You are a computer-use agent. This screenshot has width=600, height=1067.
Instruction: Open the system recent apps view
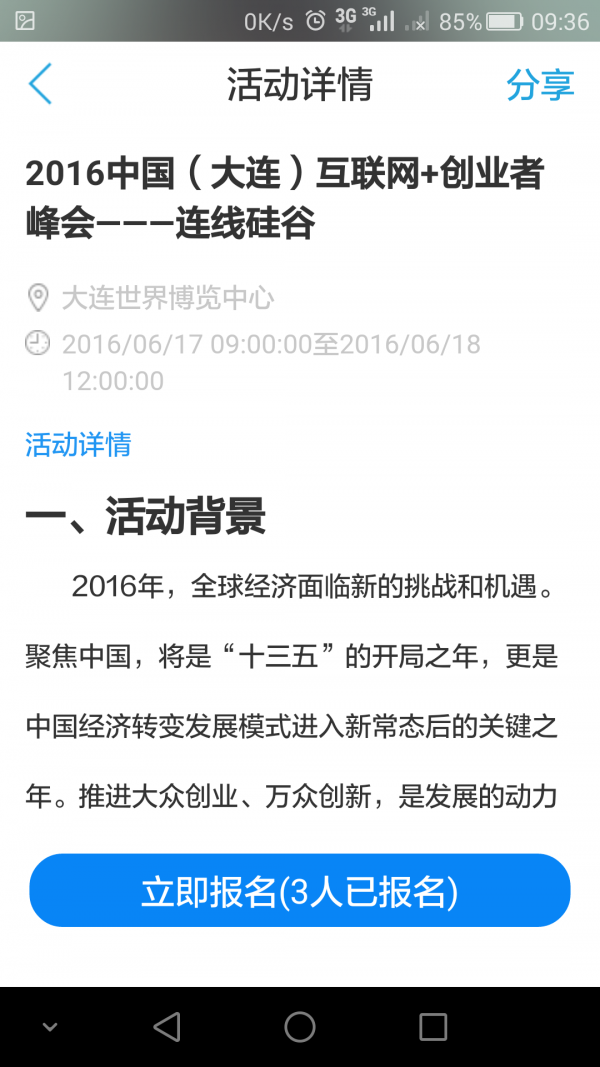tap(433, 1026)
